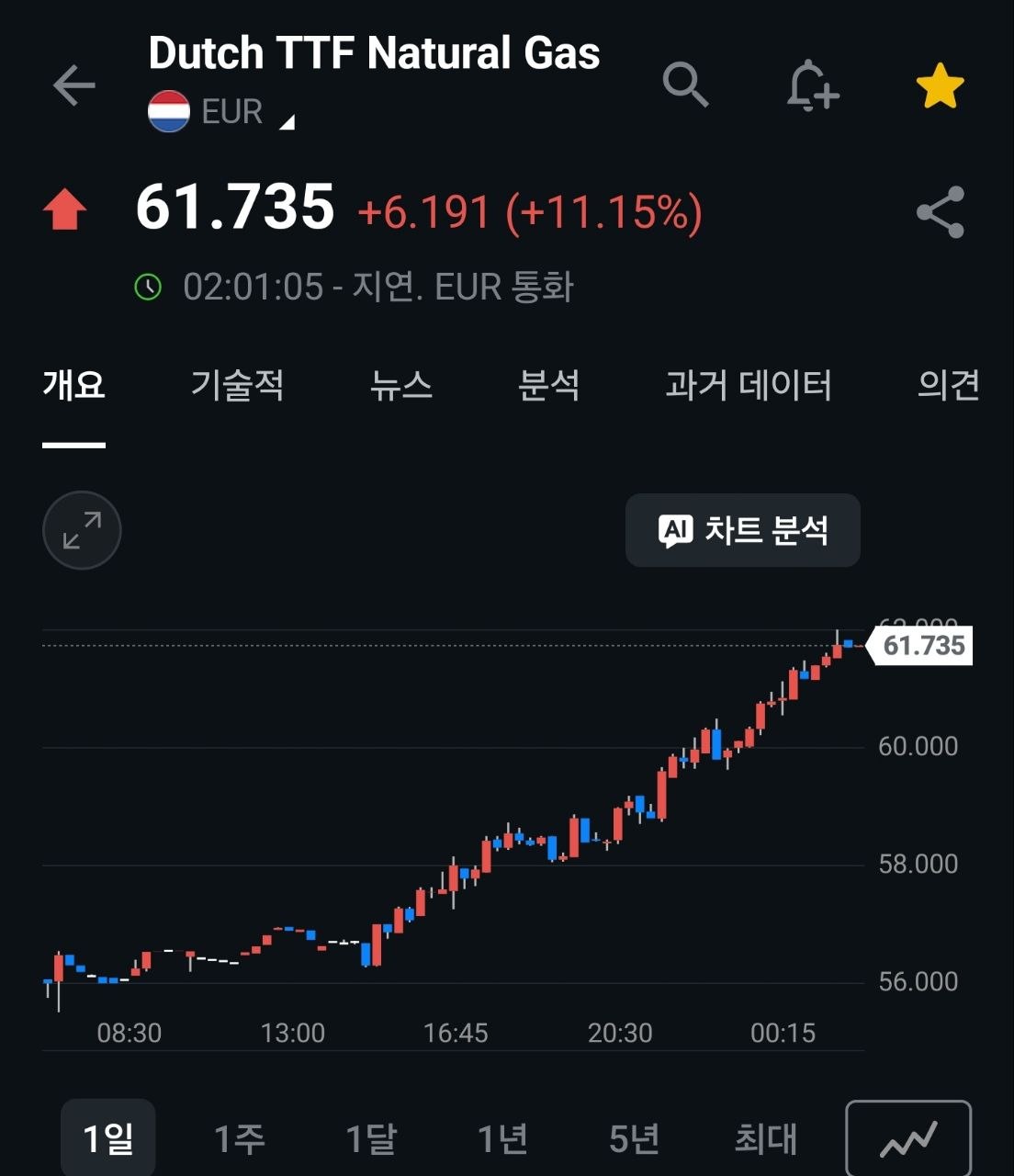
Task: Open the 의견 tab
Action: (949, 384)
